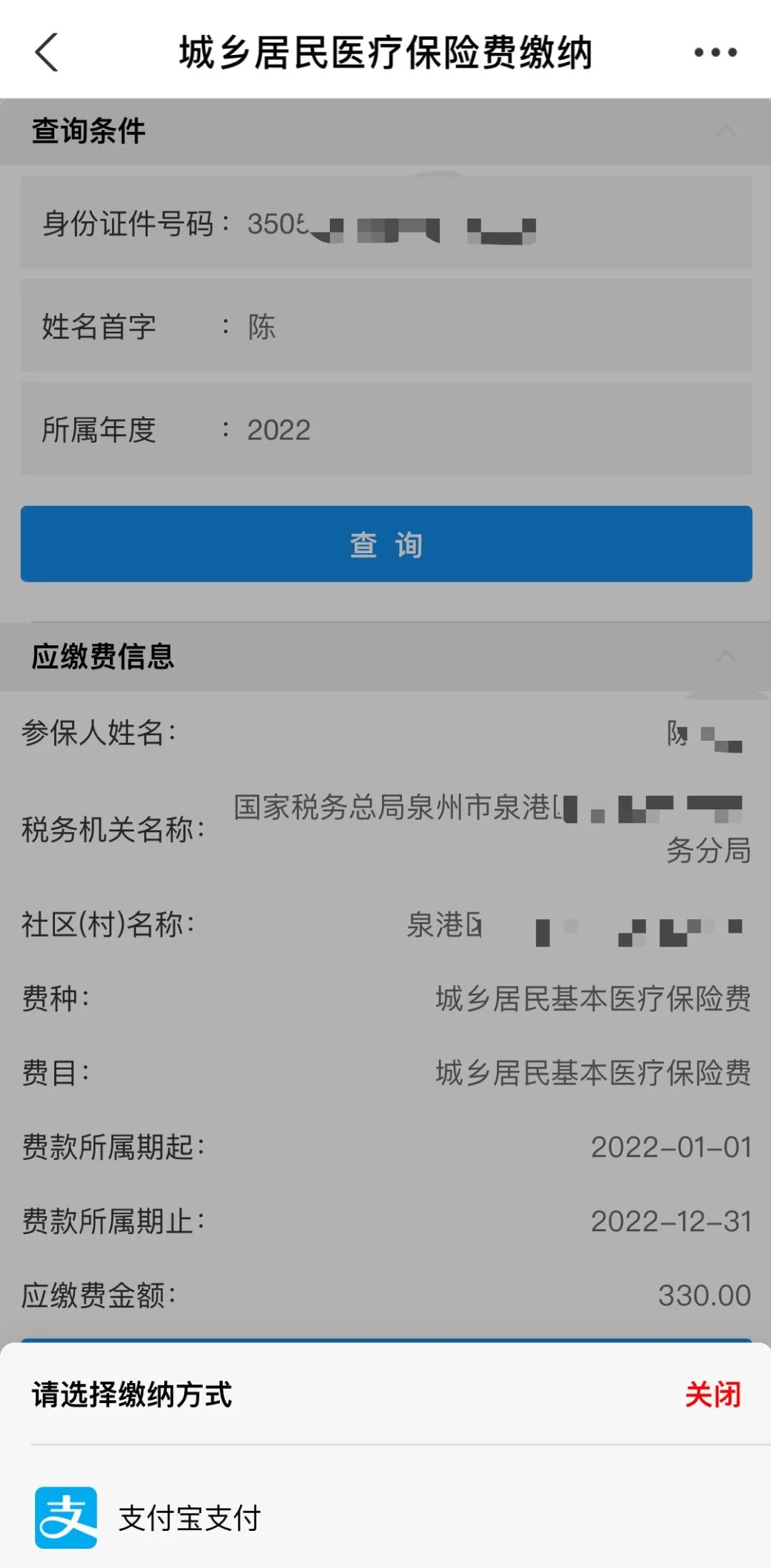The width and height of the screenshot is (771, 1568).
Task: Select 支付宝支付 as the payment method
Action: tap(385, 1517)
